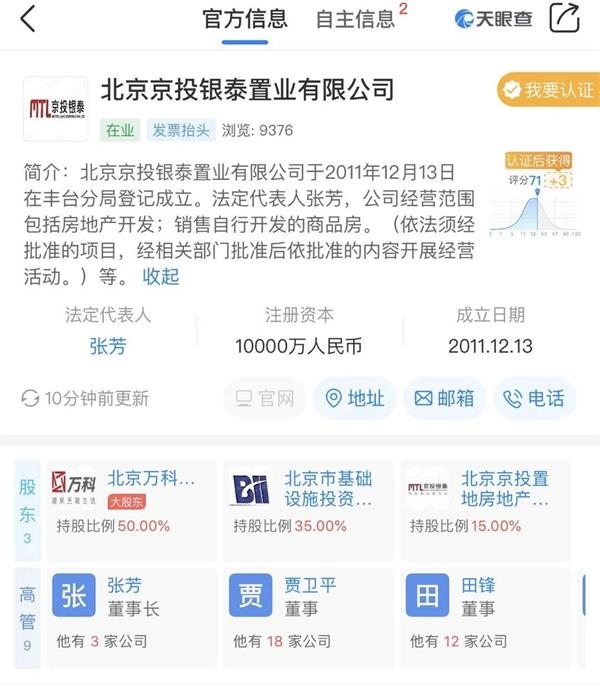The image size is (600, 685).
Task: Select the 官方信息 tab
Action: (x=244, y=19)
